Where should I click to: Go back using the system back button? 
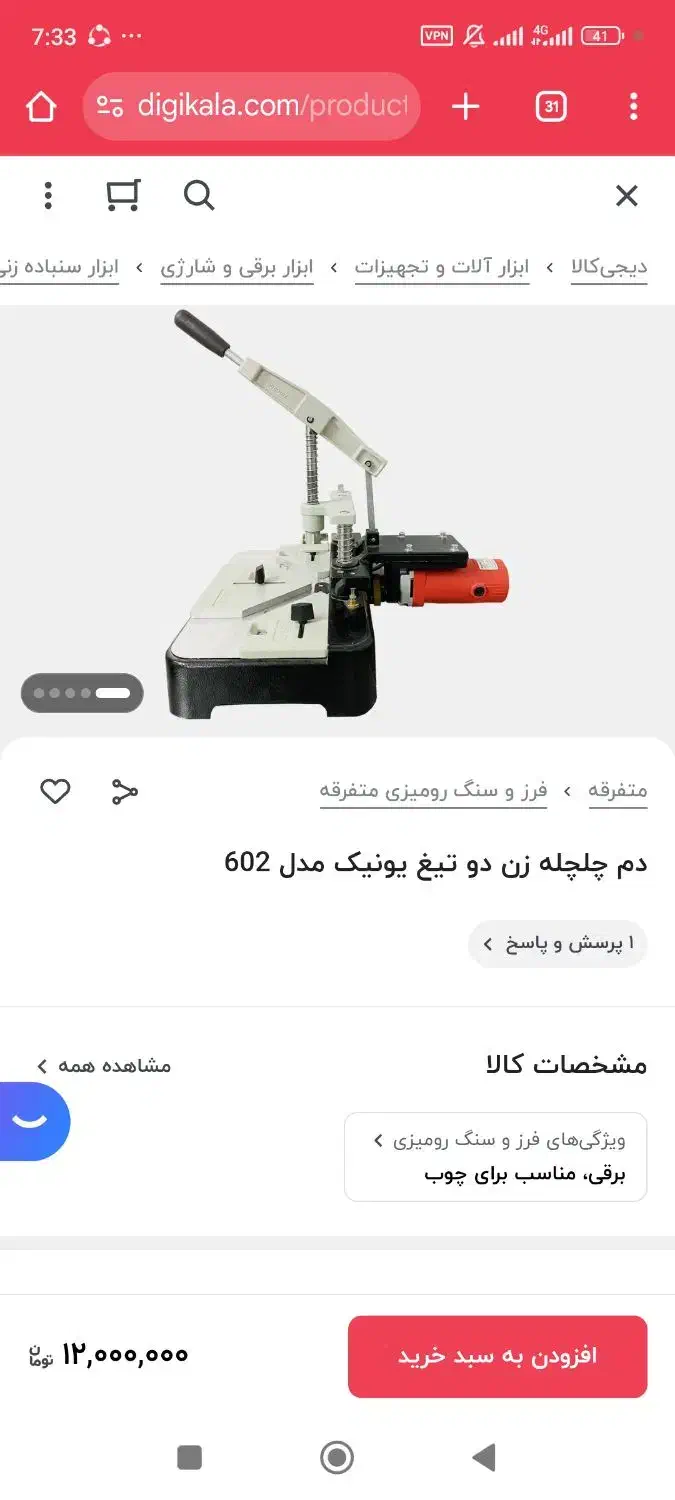click(x=484, y=1458)
